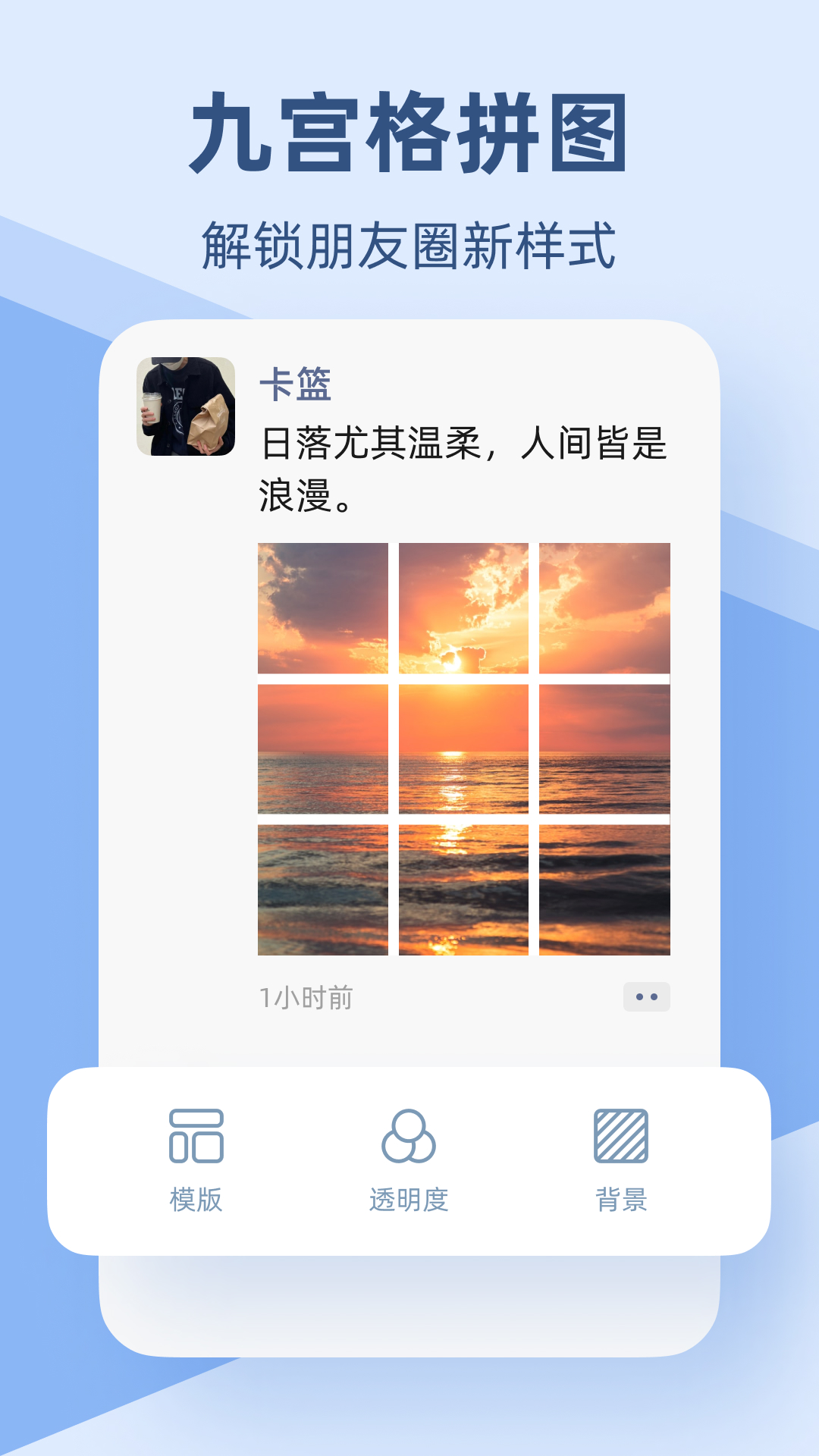Open the two-dot more options button
Viewport: 819px width, 1456px height.
point(648,997)
